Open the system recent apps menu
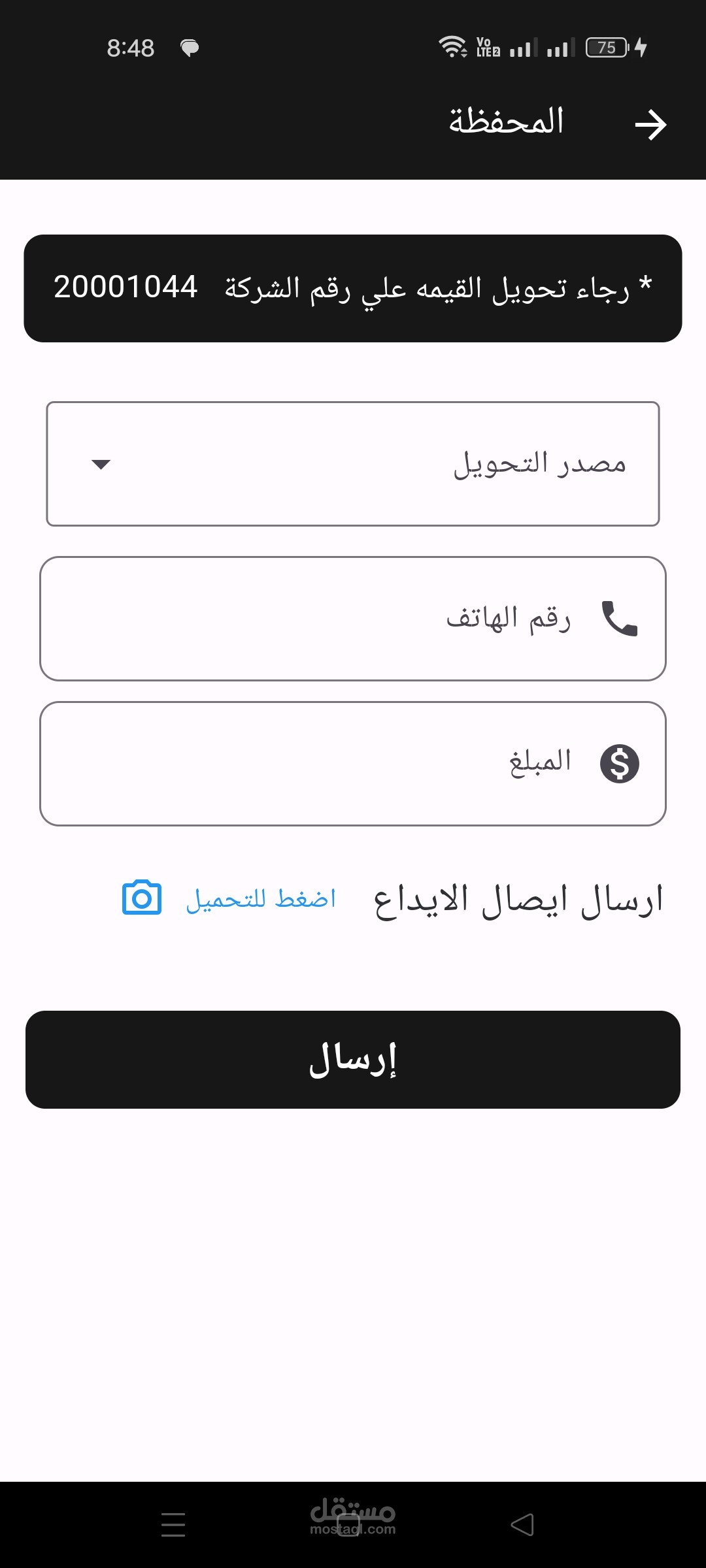706x1568 pixels. [173, 1525]
